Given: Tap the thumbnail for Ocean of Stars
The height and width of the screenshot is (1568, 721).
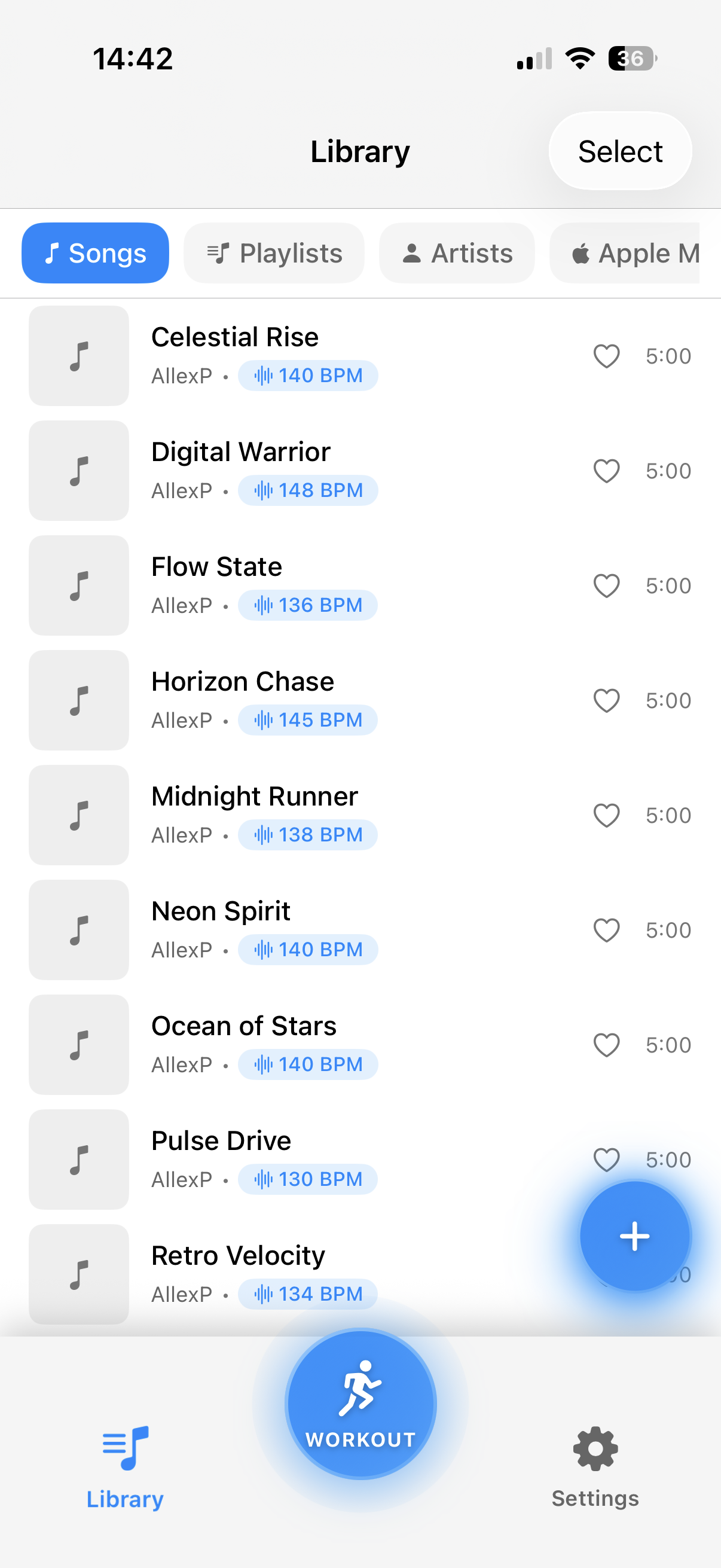Looking at the screenshot, I should (78, 1045).
